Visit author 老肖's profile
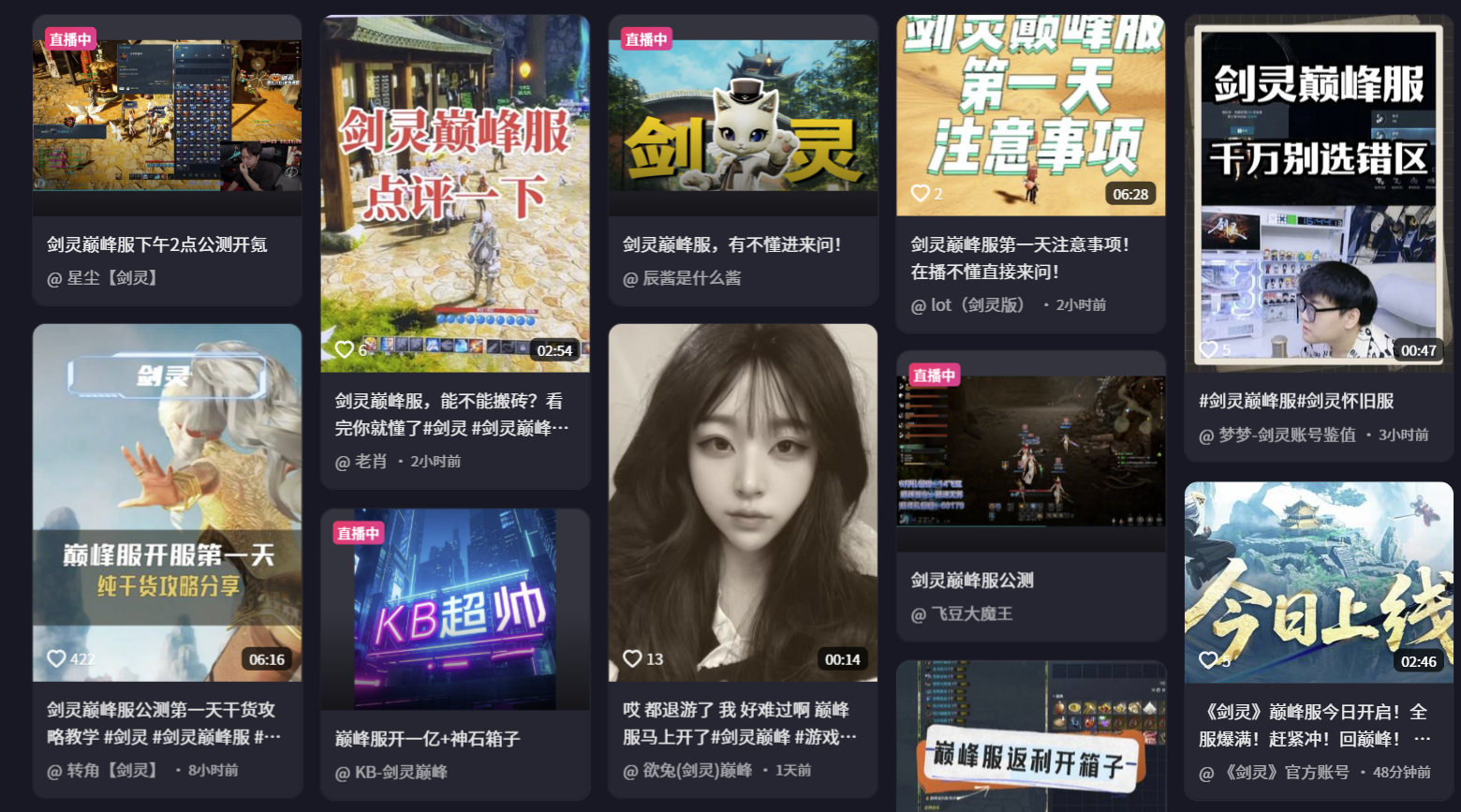 [370, 461]
